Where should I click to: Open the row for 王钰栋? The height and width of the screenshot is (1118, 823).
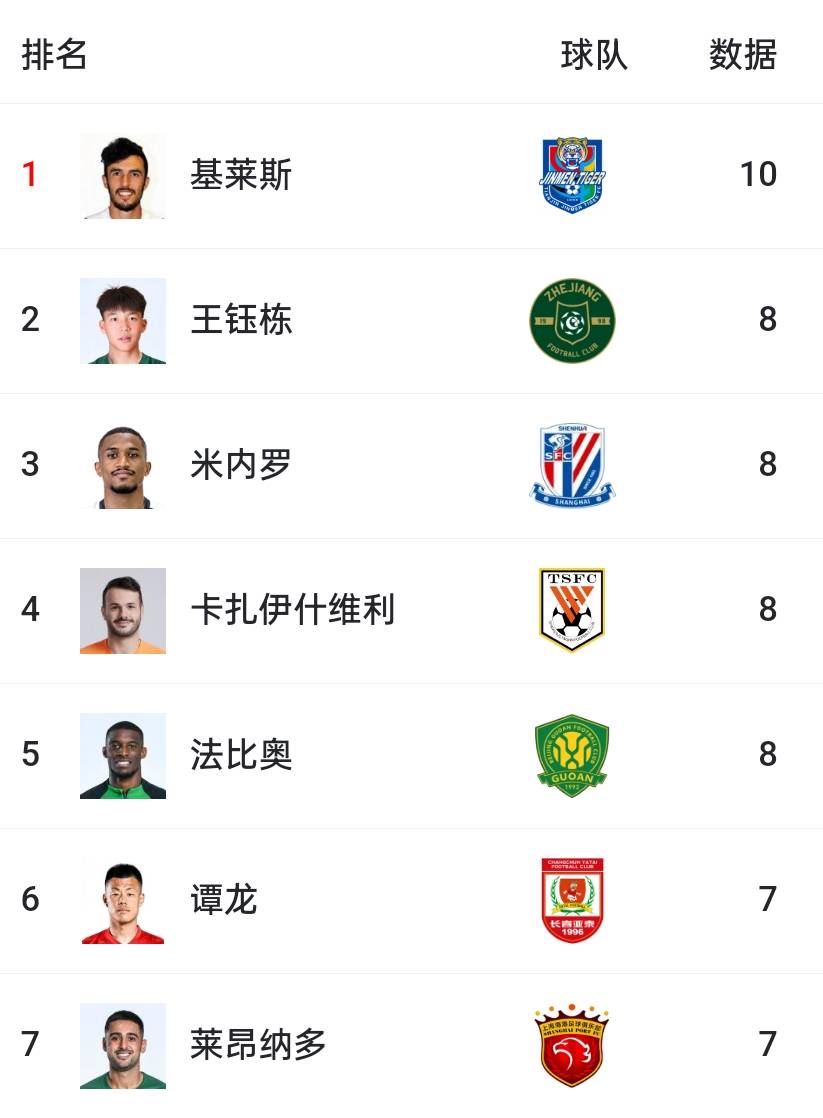(241, 321)
